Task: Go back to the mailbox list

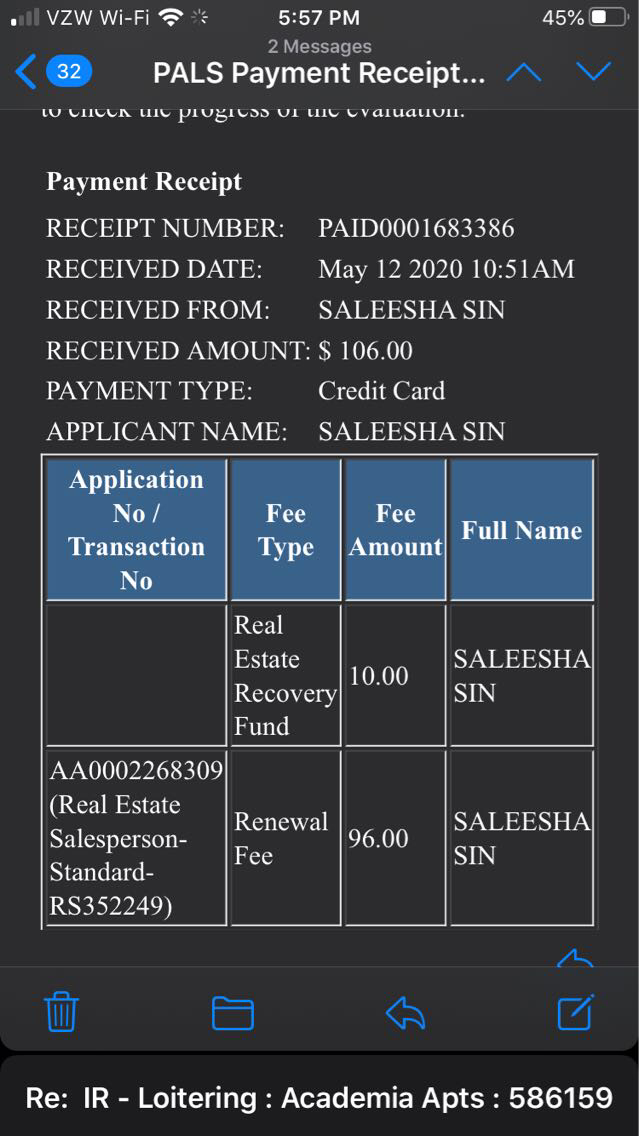Action: pyautogui.click(x=52, y=72)
